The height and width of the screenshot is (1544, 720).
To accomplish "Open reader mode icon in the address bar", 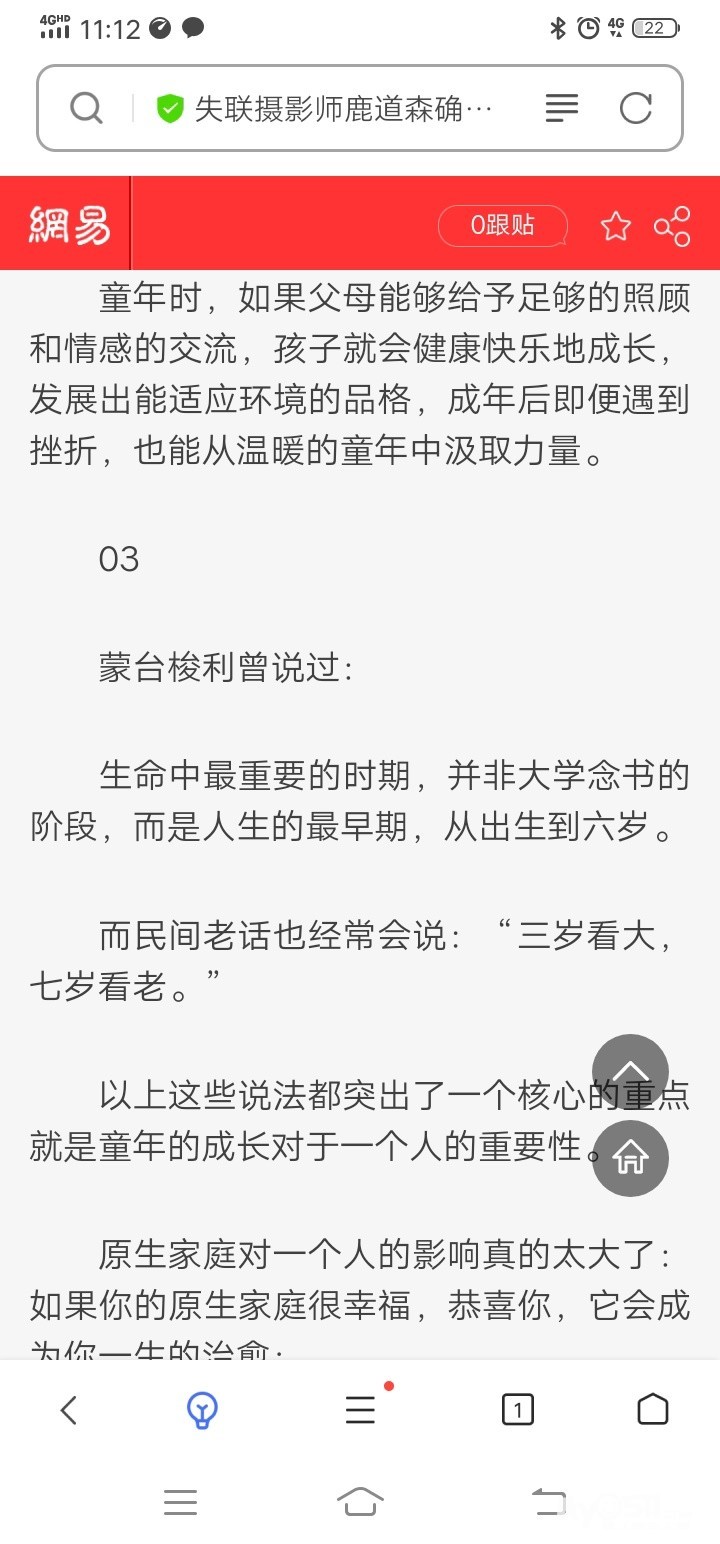I will click(562, 108).
